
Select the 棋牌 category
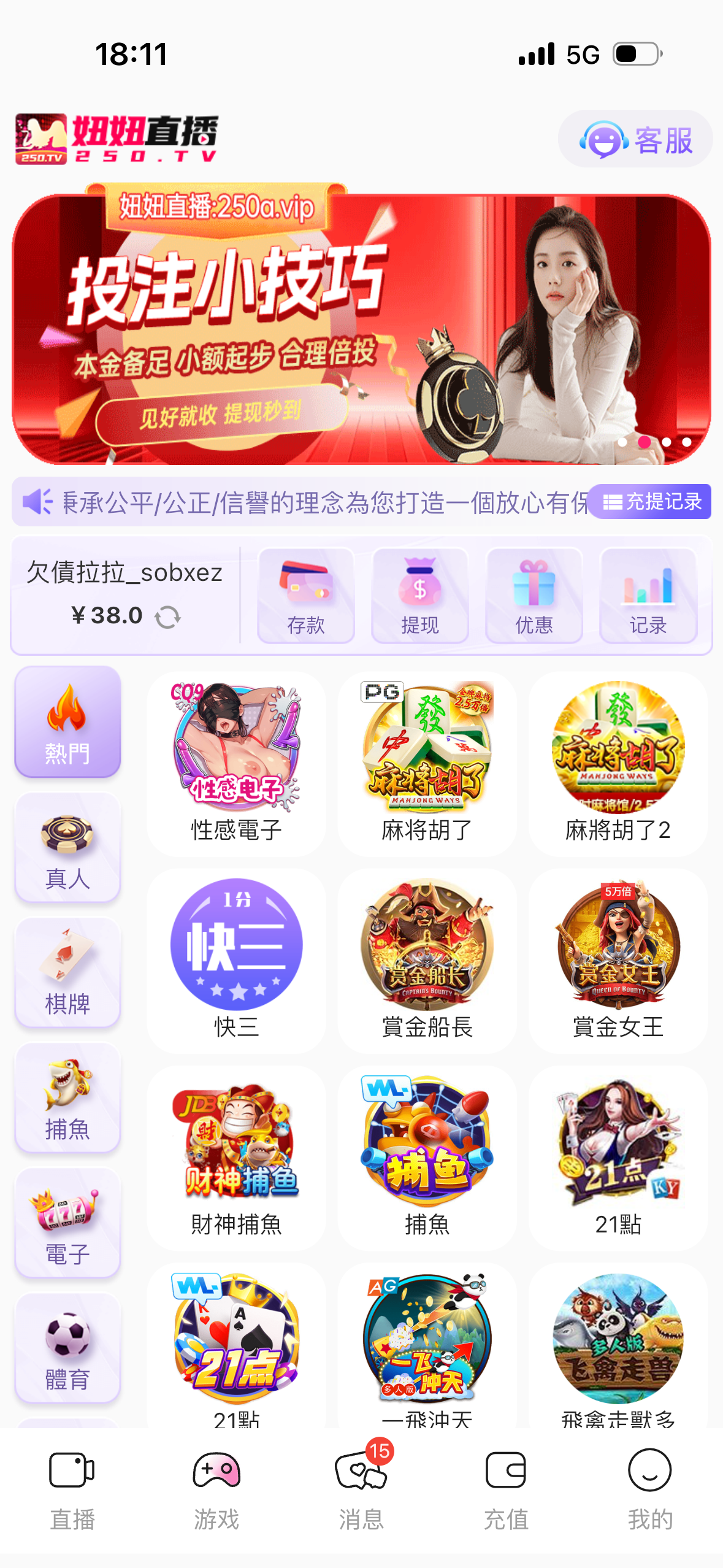tap(67, 973)
